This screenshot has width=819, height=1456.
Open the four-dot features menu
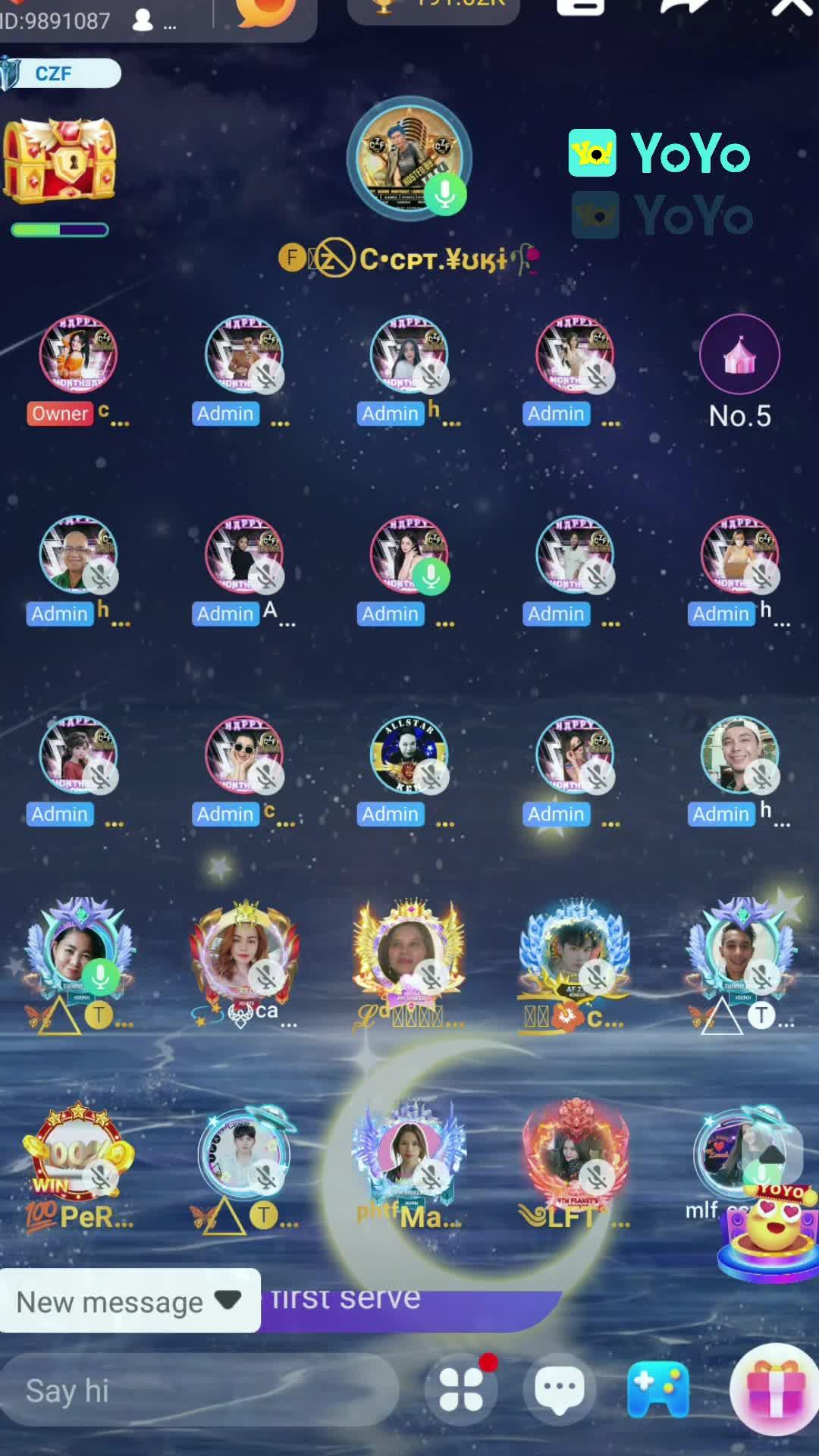click(x=461, y=1389)
